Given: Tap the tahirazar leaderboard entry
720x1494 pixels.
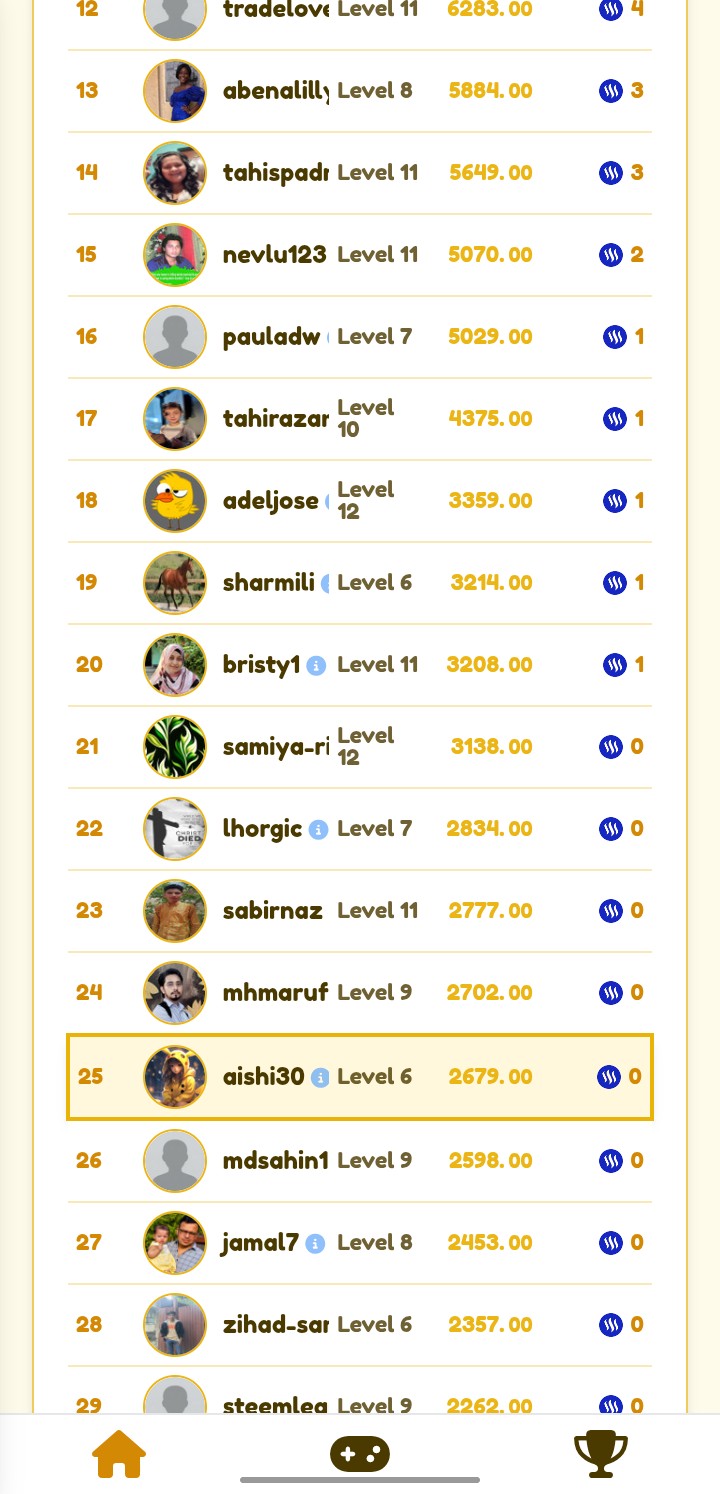Looking at the screenshot, I should click(x=360, y=419).
